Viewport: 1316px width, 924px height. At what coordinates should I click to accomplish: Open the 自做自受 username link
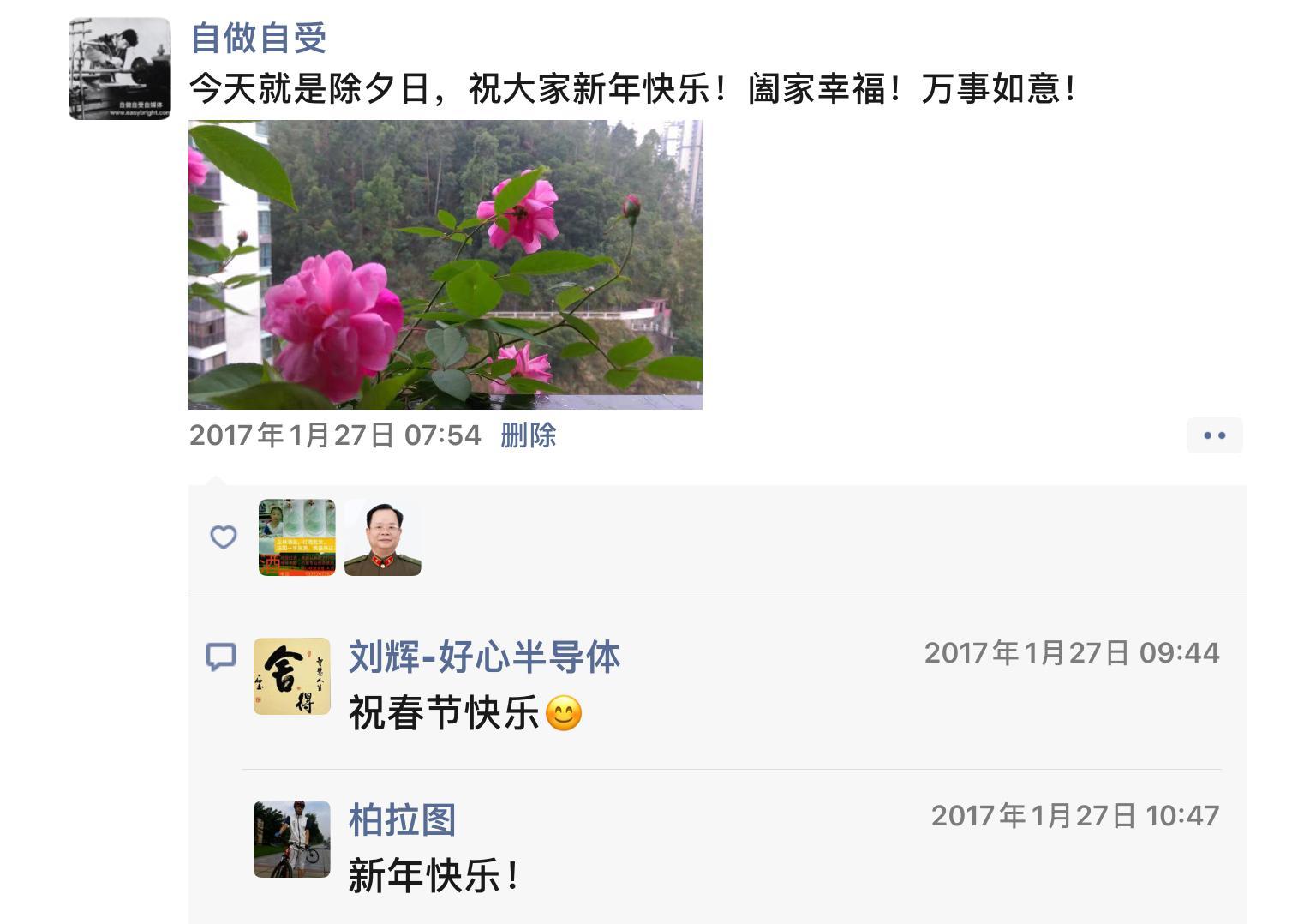point(258,38)
